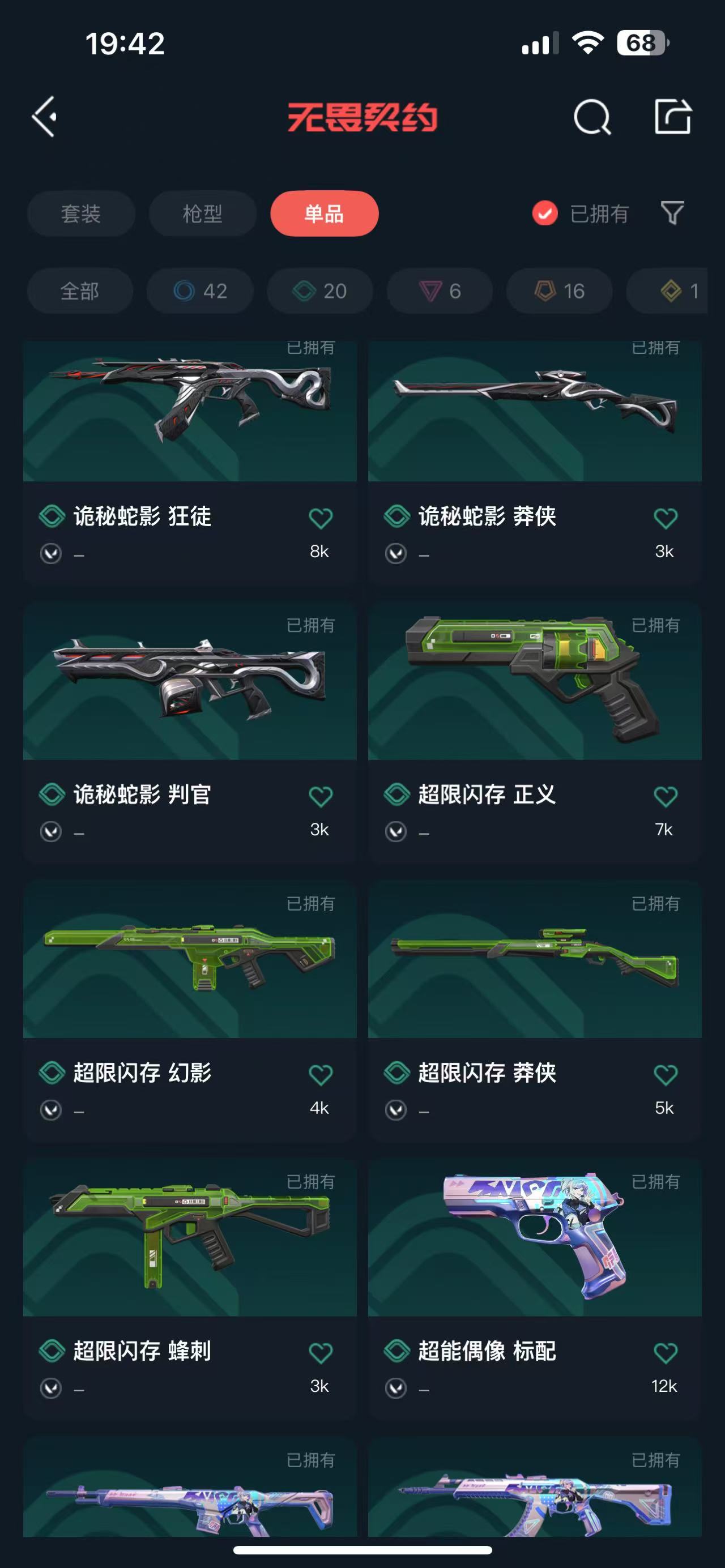Open the search magnifier icon
This screenshot has height=1568, width=725.
(592, 117)
